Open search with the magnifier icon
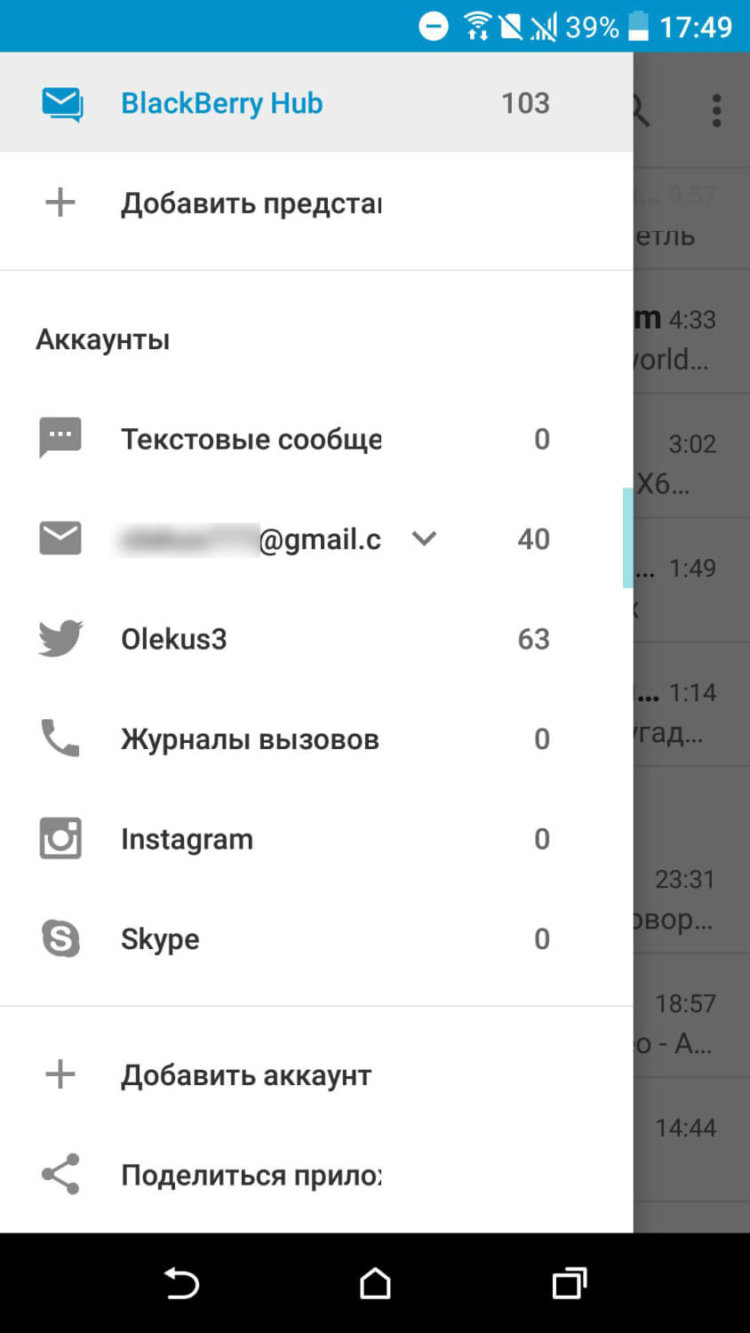The width and height of the screenshot is (750, 1333). pos(637,110)
